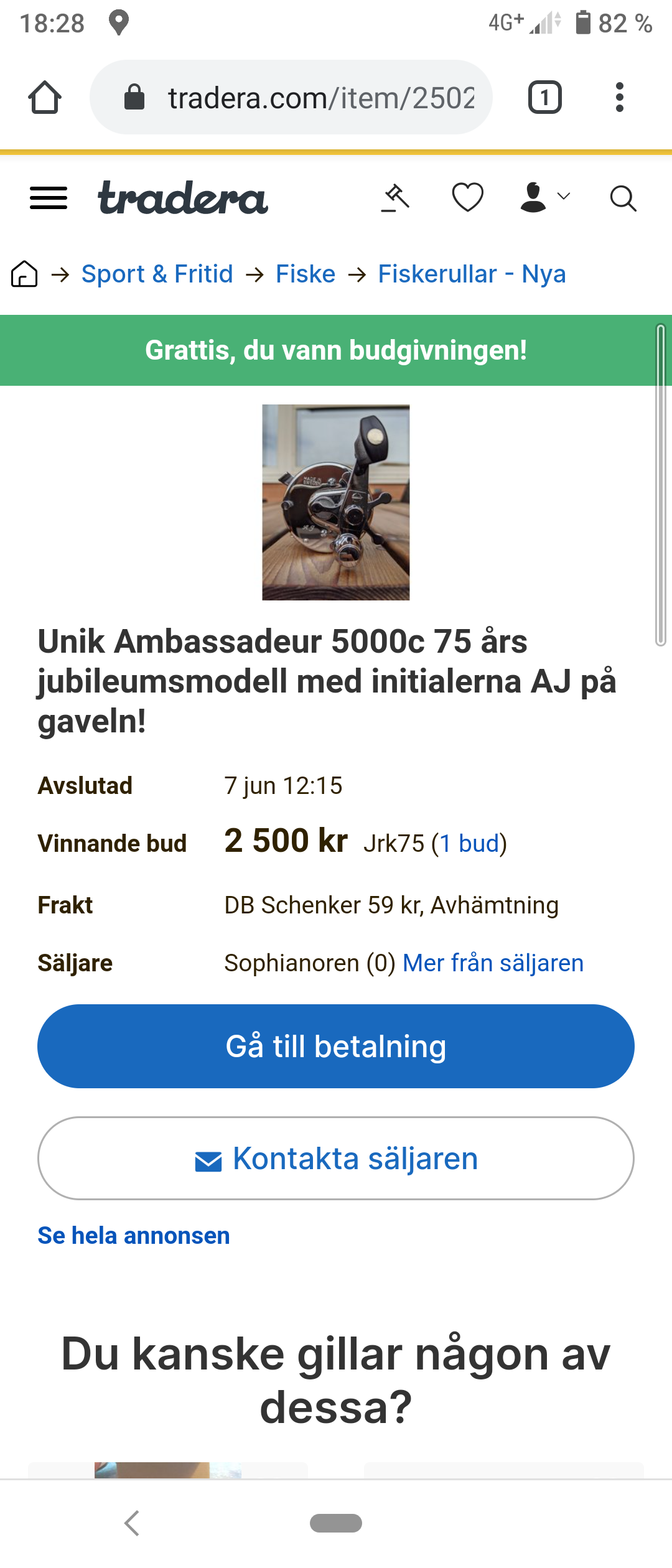Viewport: 672px width, 1568px height.
Task: Go to the Tradera start page breadcrumb
Action: tap(24, 274)
